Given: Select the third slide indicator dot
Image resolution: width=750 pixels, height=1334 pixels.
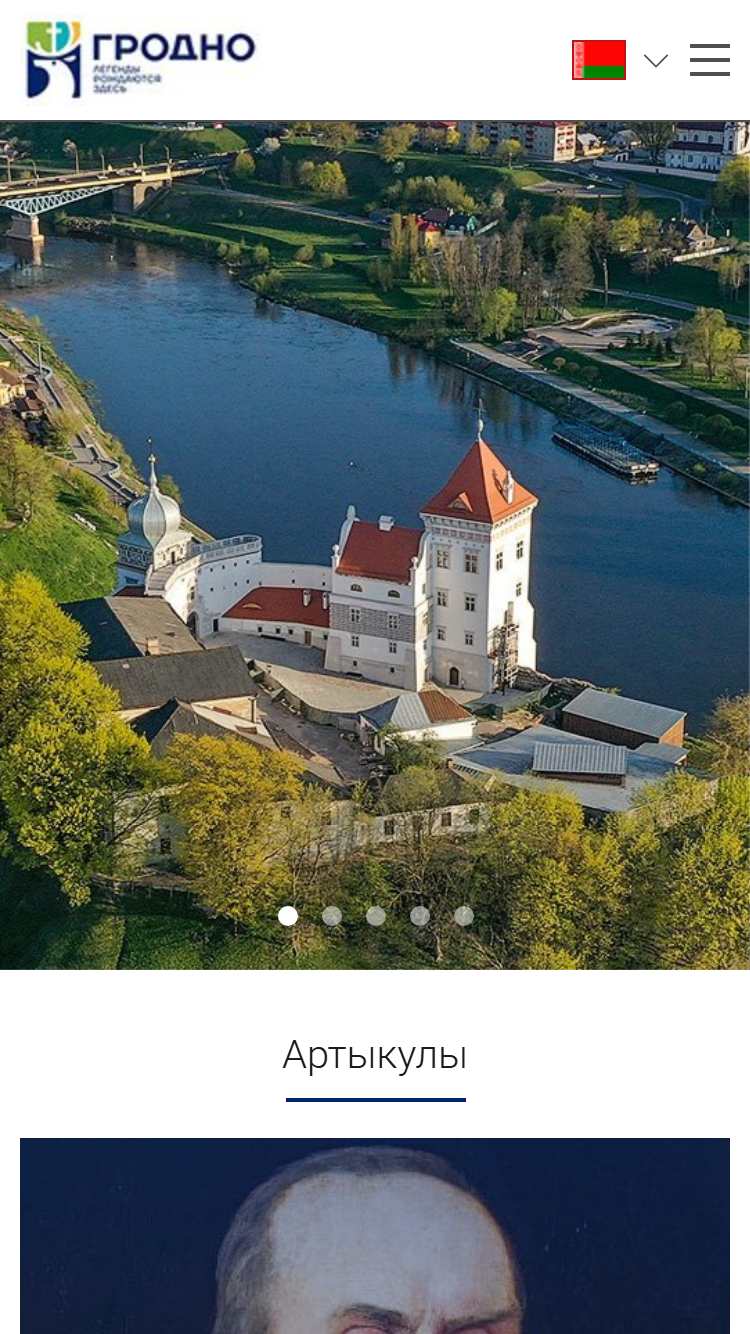Looking at the screenshot, I should (x=376, y=916).
